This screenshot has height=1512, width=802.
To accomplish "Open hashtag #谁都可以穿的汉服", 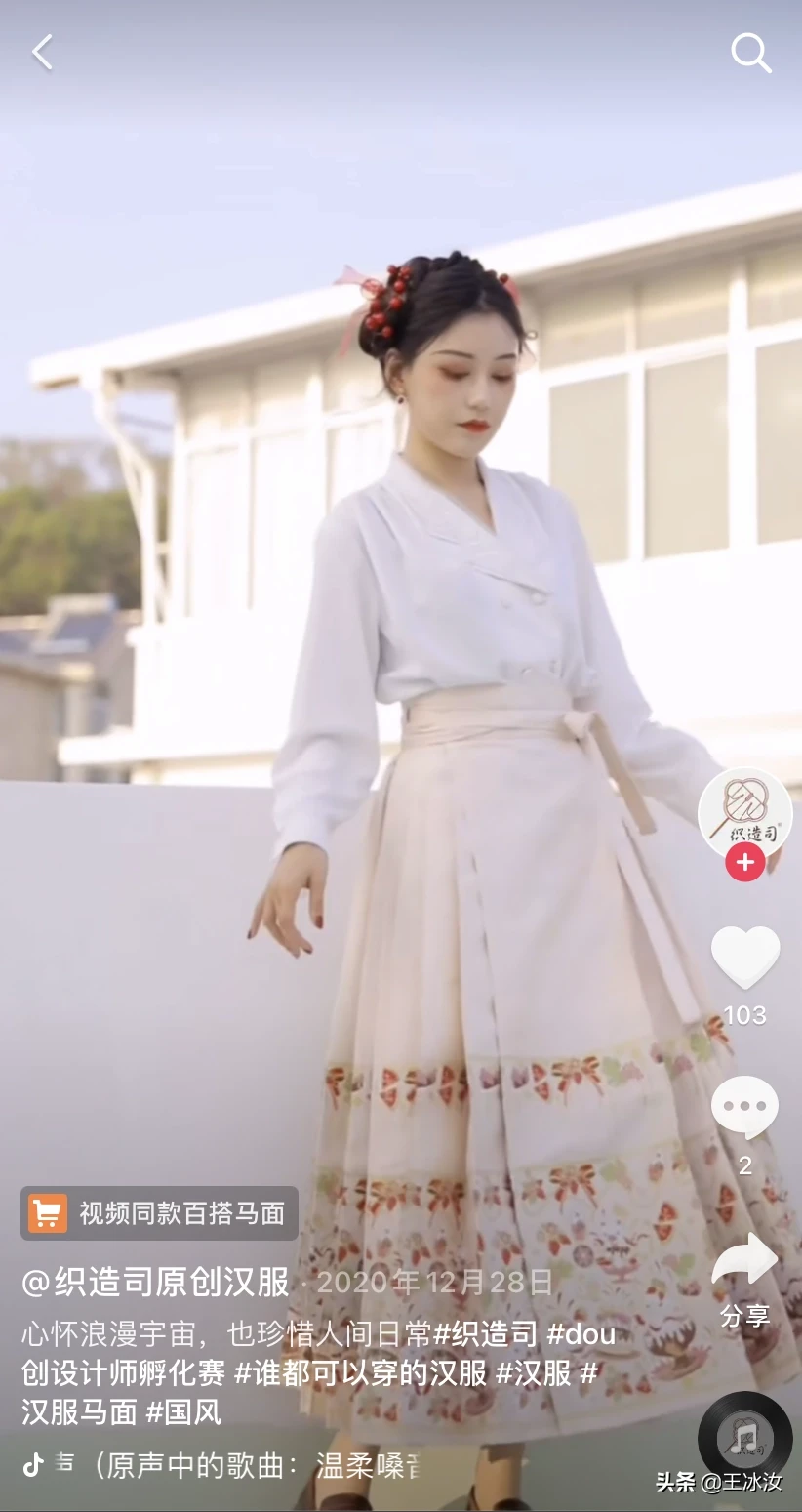I will (x=360, y=1372).
